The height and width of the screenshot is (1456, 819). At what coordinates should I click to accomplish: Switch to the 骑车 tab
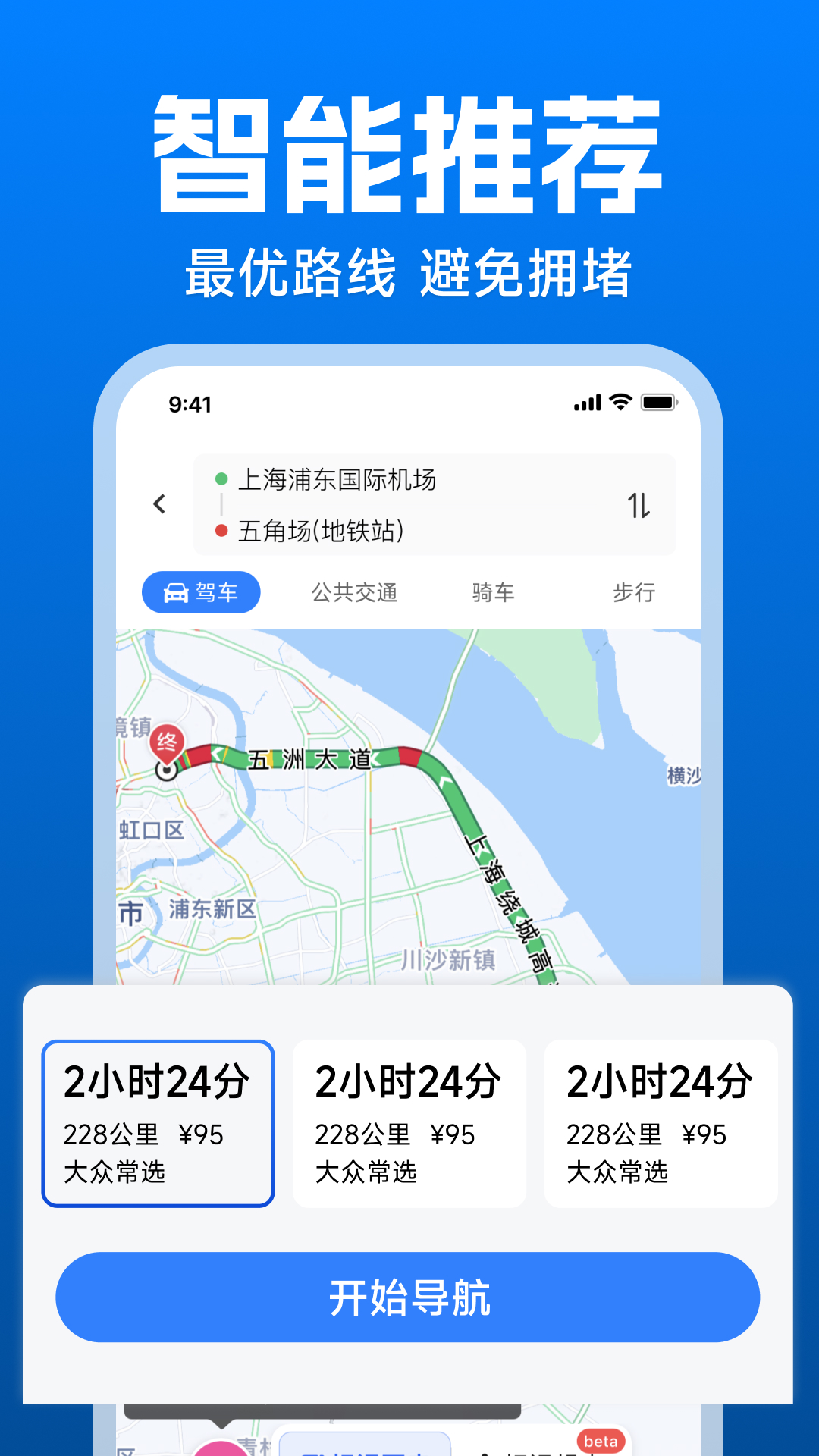click(493, 592)
